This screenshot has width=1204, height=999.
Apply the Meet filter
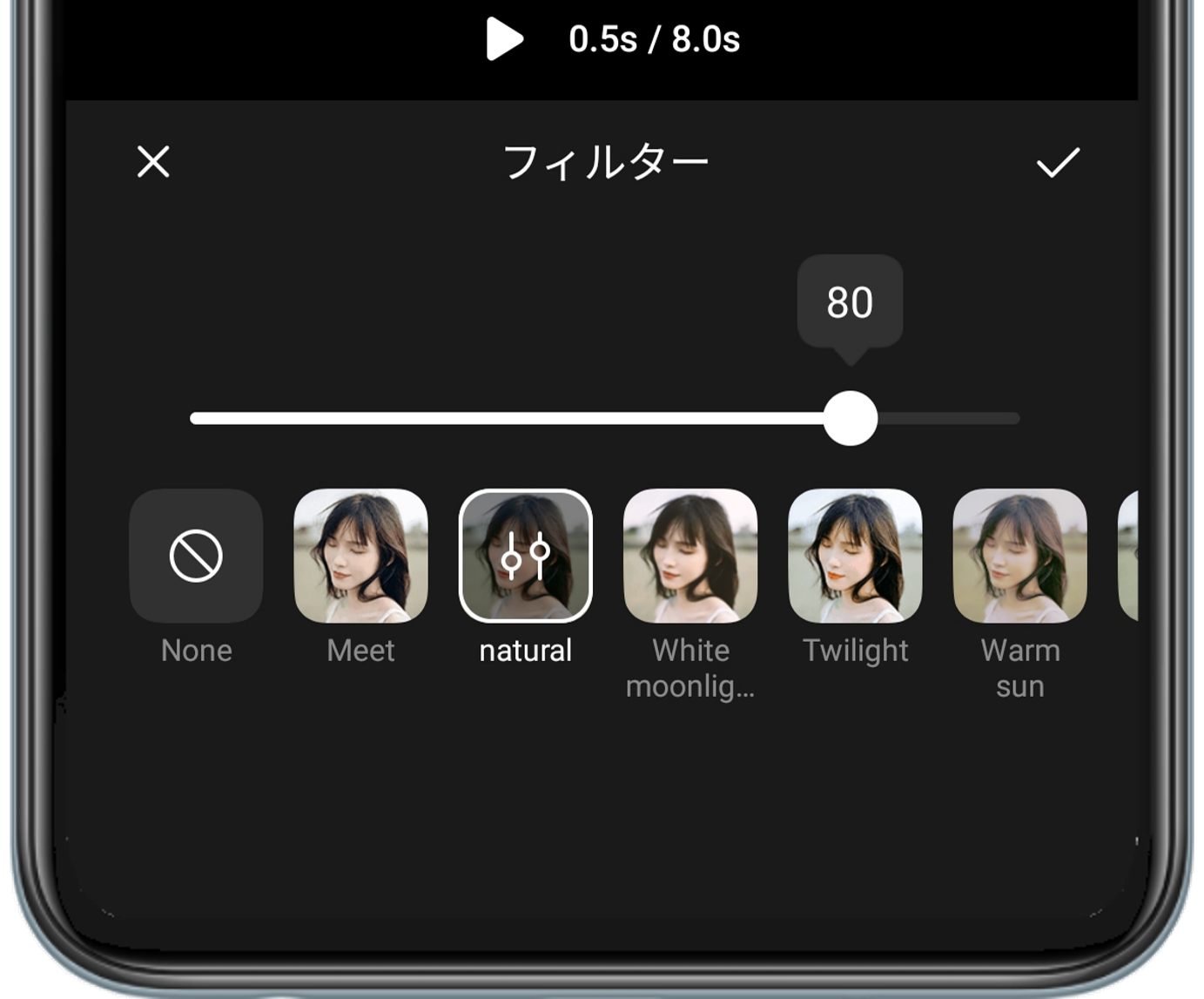(x=360, y=556)
